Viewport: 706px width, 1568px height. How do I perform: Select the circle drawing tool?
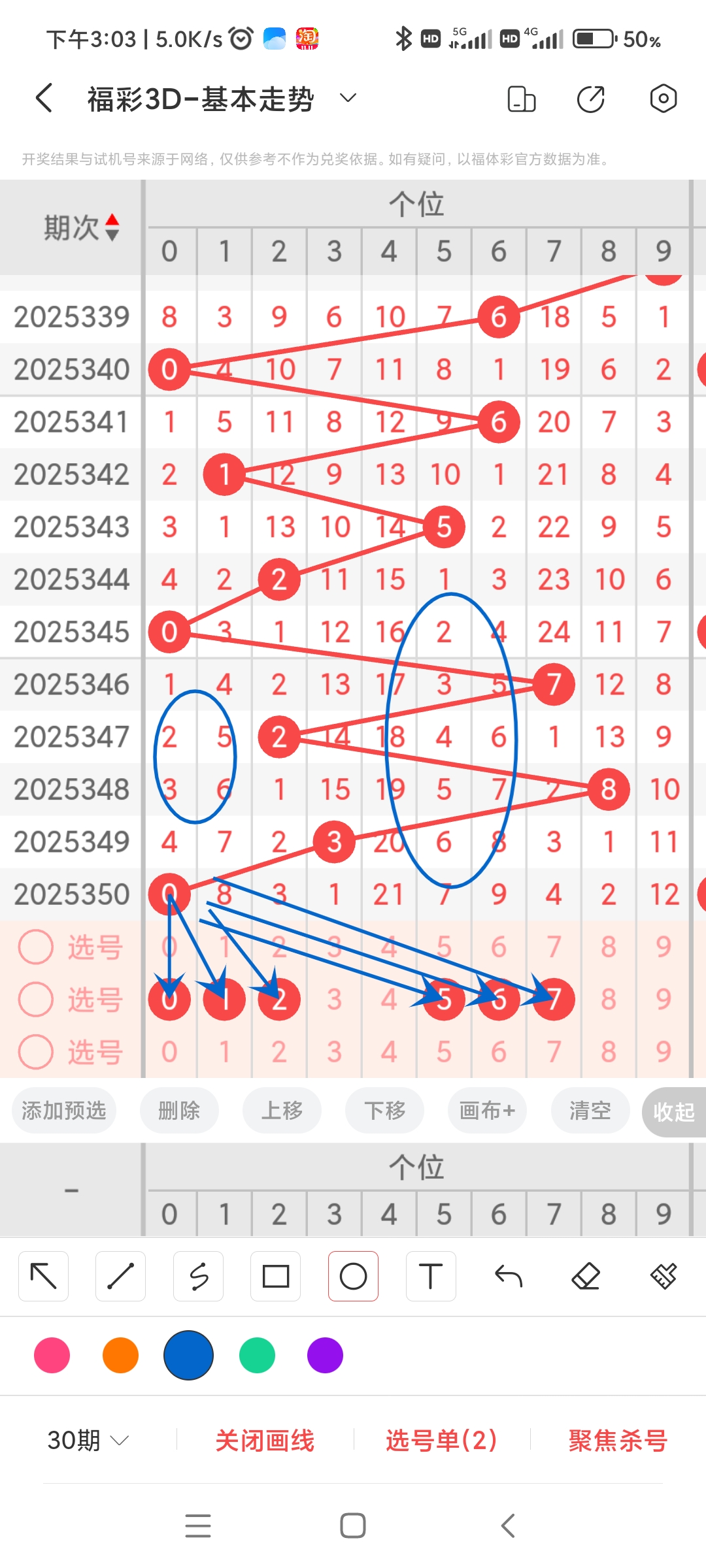[353, 1275]
